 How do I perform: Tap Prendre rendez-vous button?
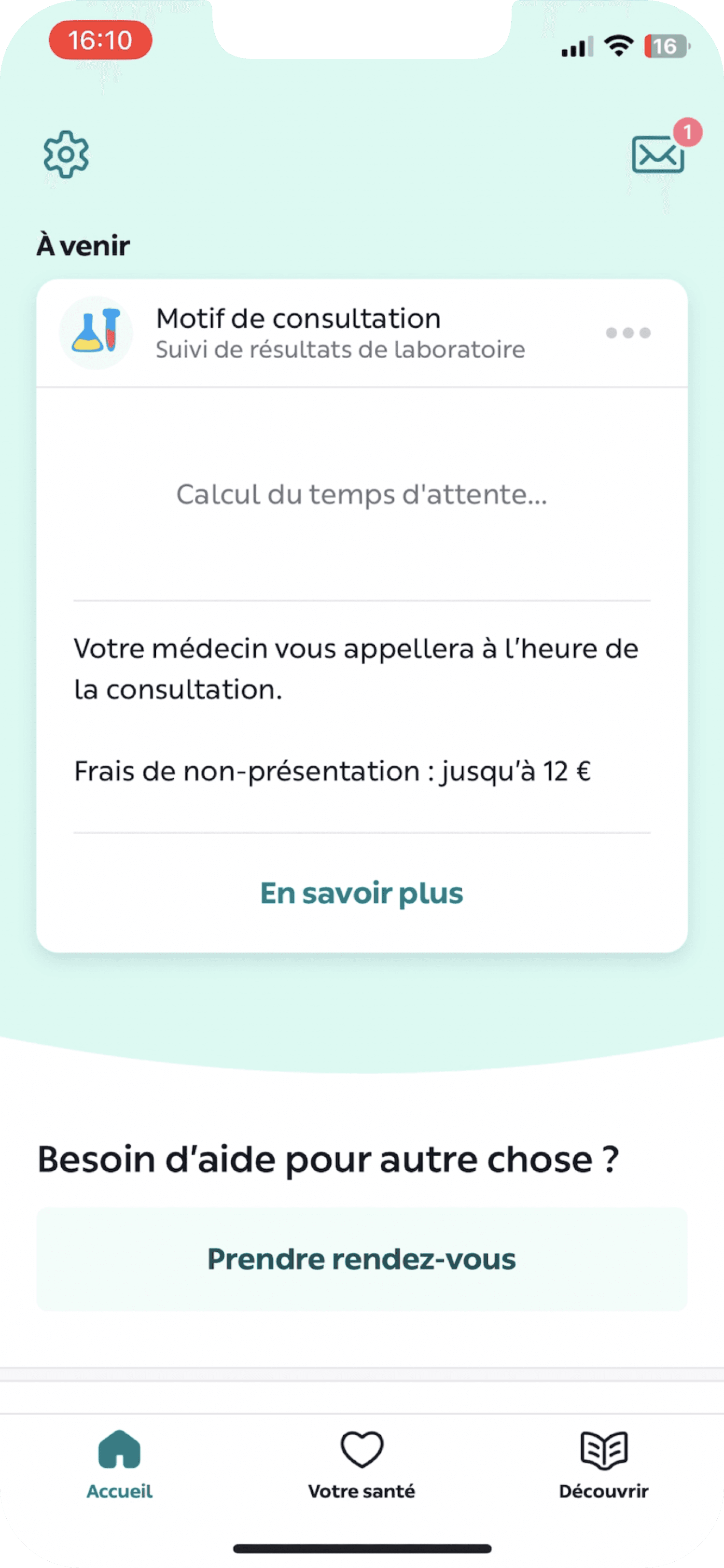tap(362, 1259)
